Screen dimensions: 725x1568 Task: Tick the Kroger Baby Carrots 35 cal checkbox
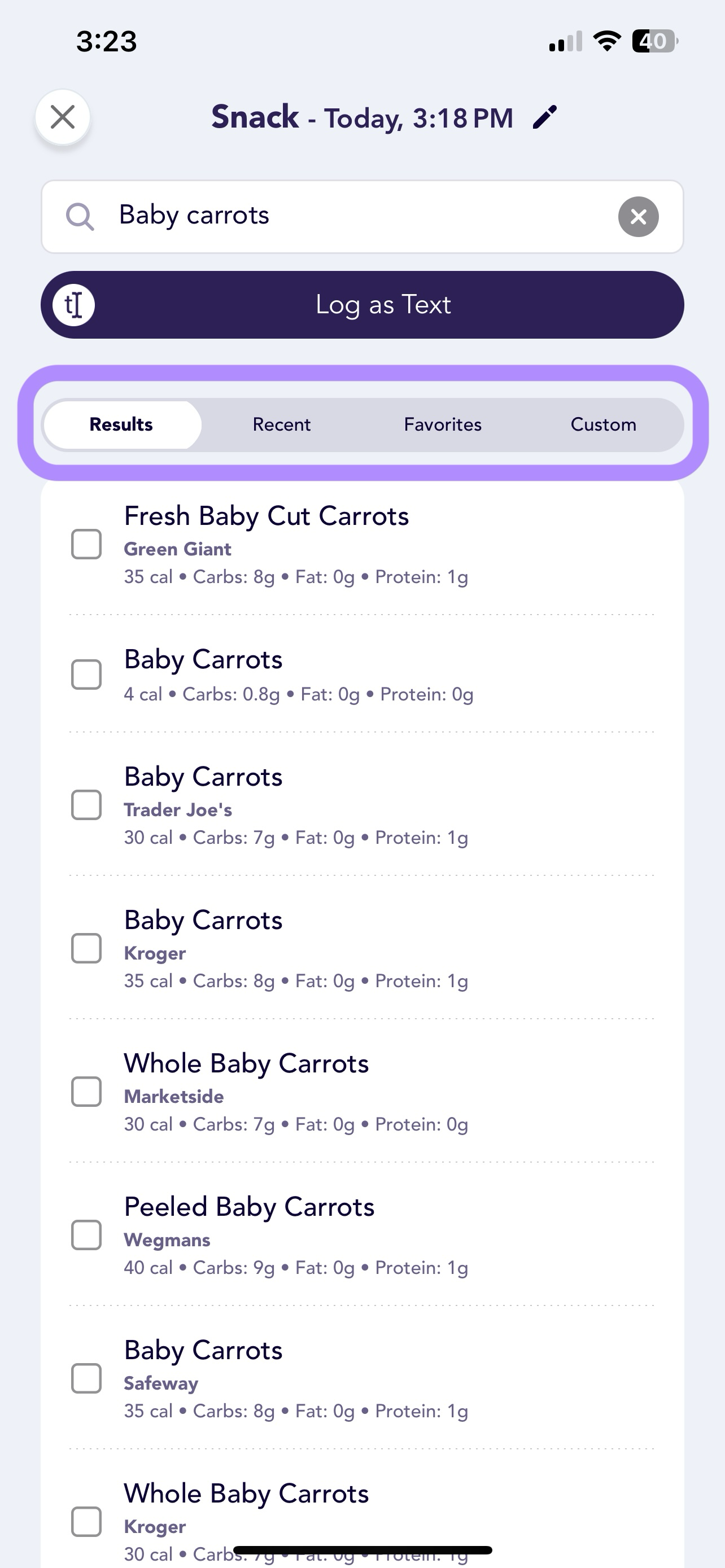[x=86, y=948]
